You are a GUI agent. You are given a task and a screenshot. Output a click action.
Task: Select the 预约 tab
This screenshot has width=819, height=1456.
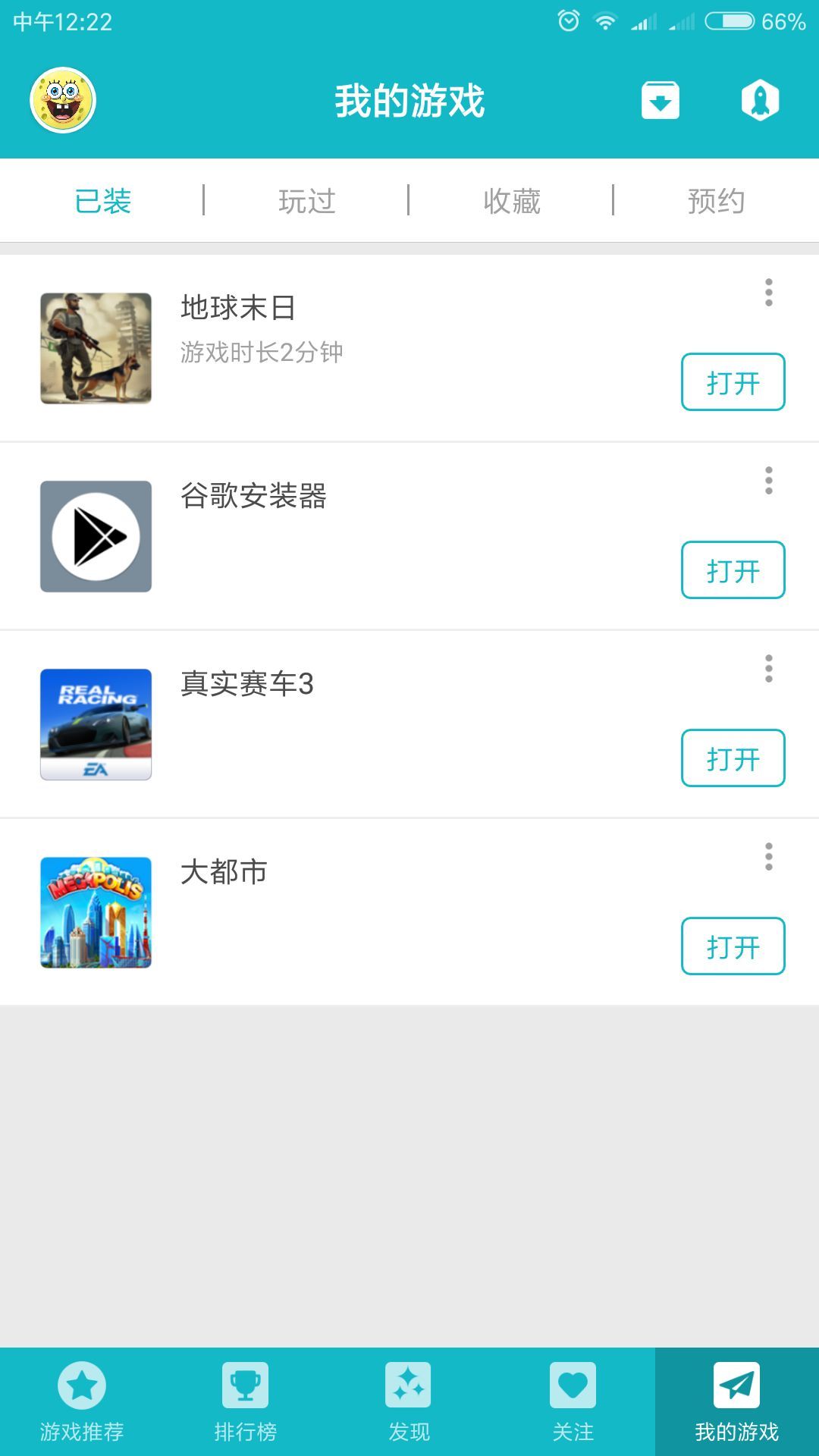(x=716, y=199)
